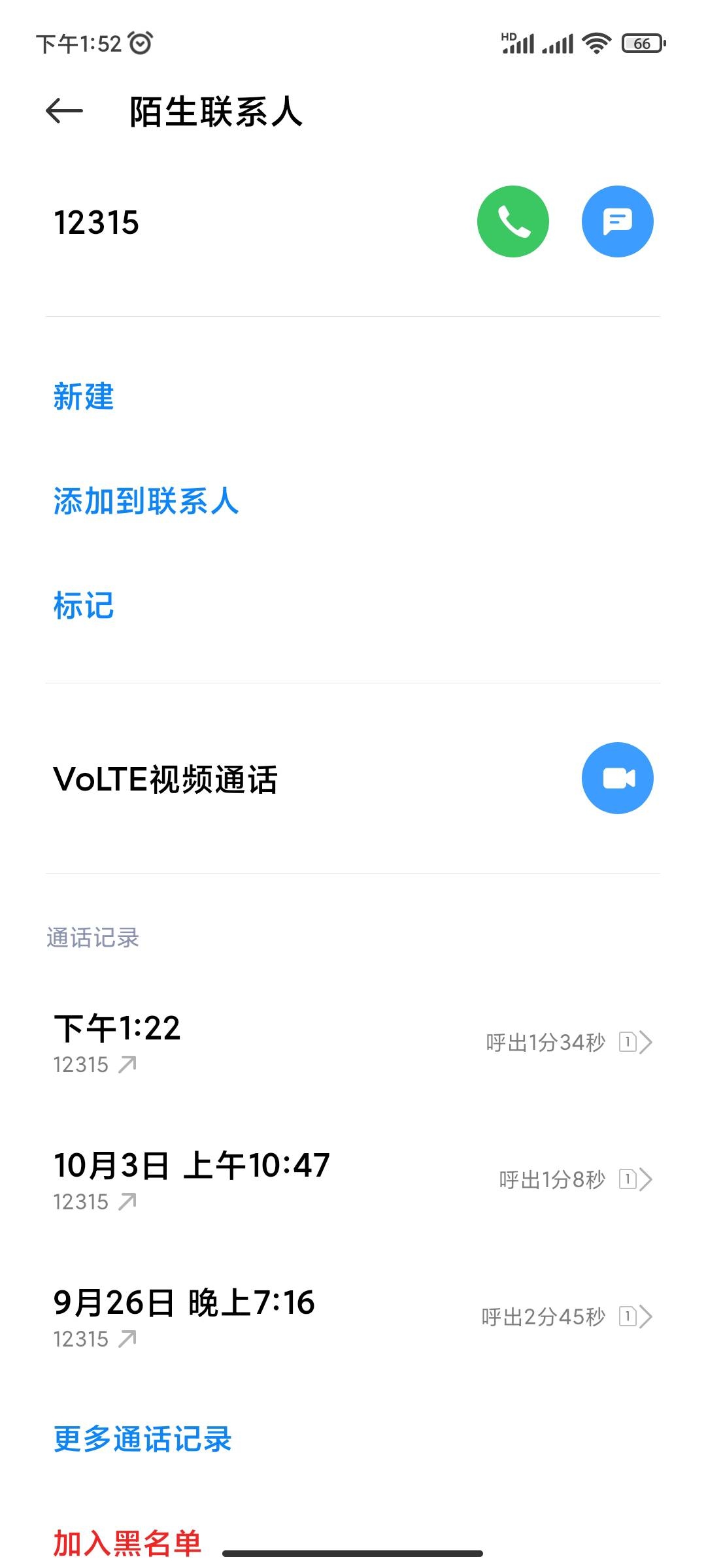Open the 下午1:22 call record
This screenshot has height=1568, width=706.
[x=353, y=1043]
